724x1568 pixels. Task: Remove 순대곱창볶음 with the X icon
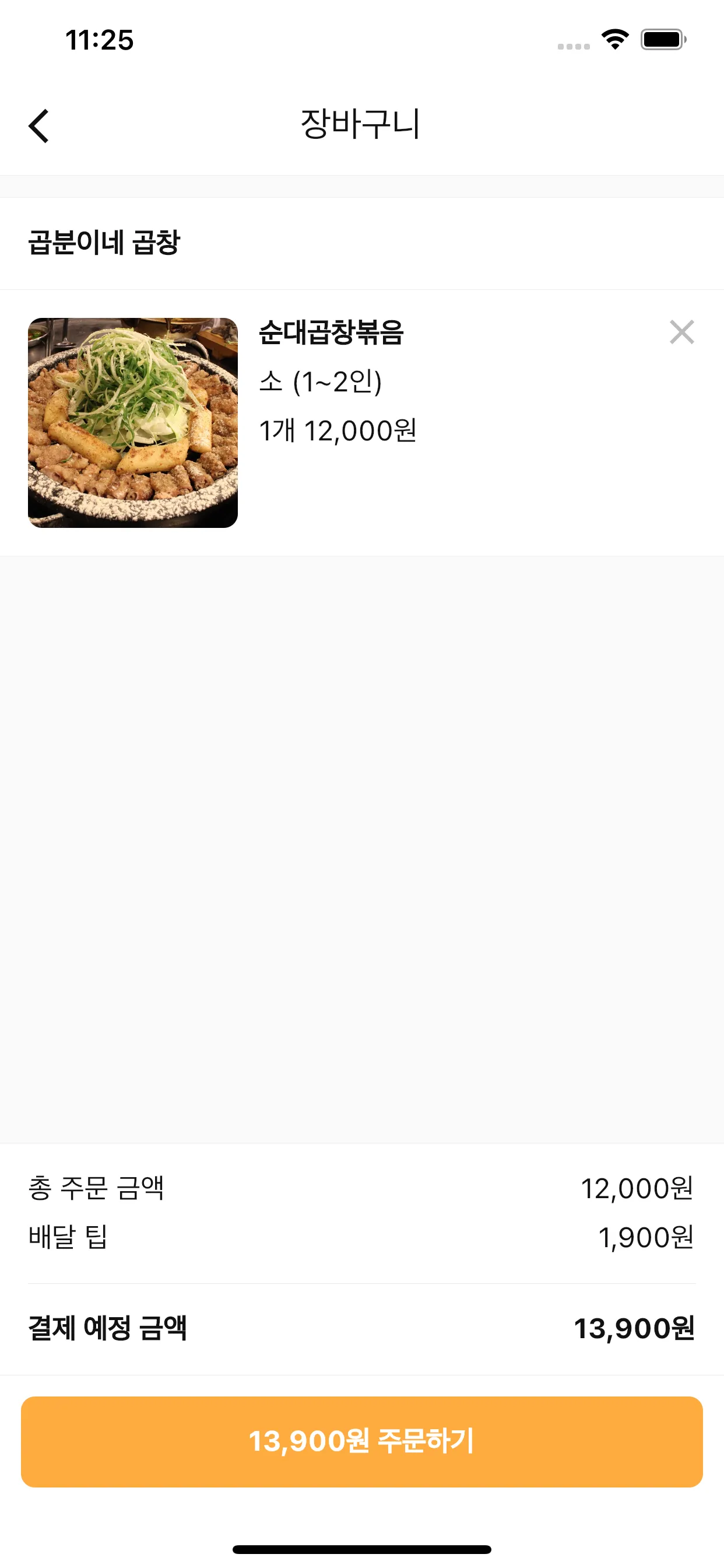[x=681, y=334]
